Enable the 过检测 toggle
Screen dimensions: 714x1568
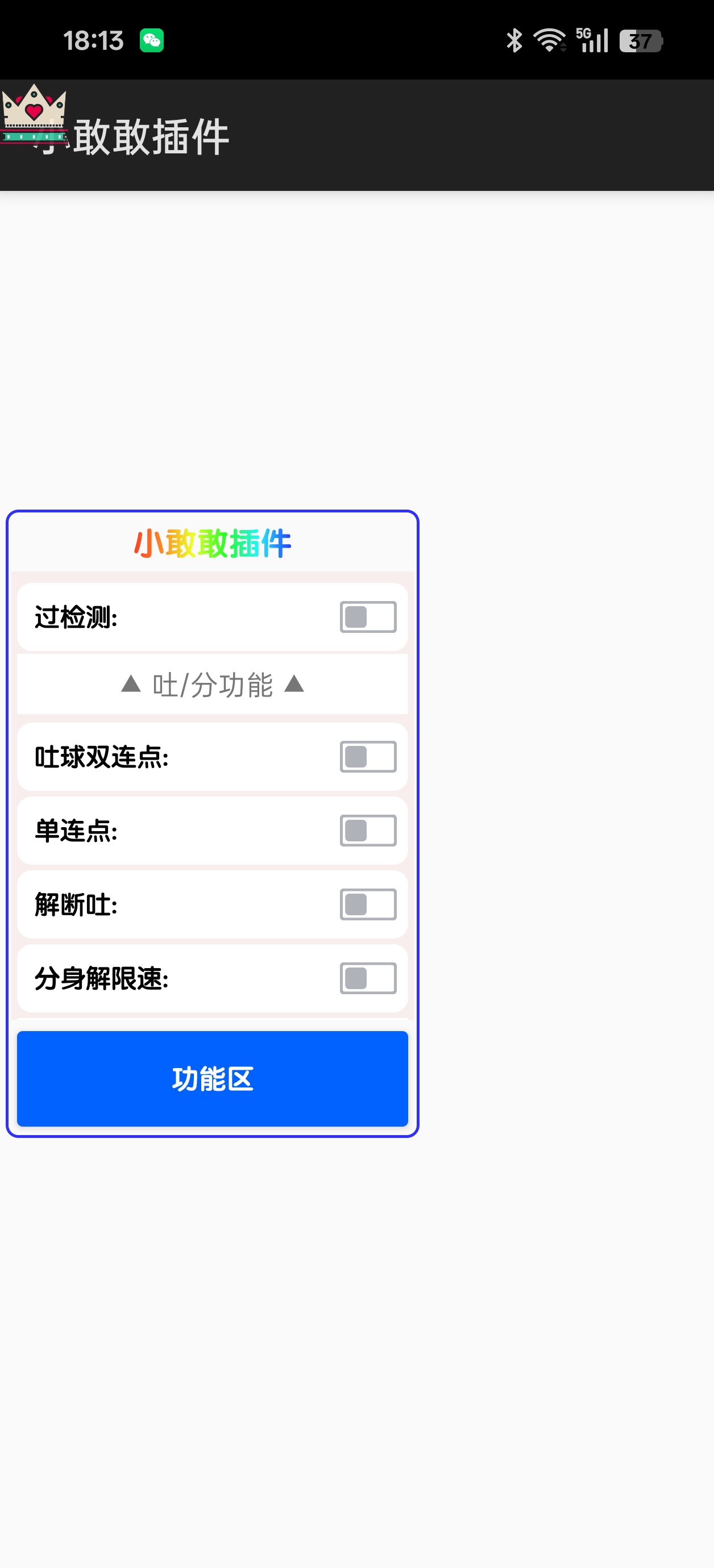click(368, 616)
